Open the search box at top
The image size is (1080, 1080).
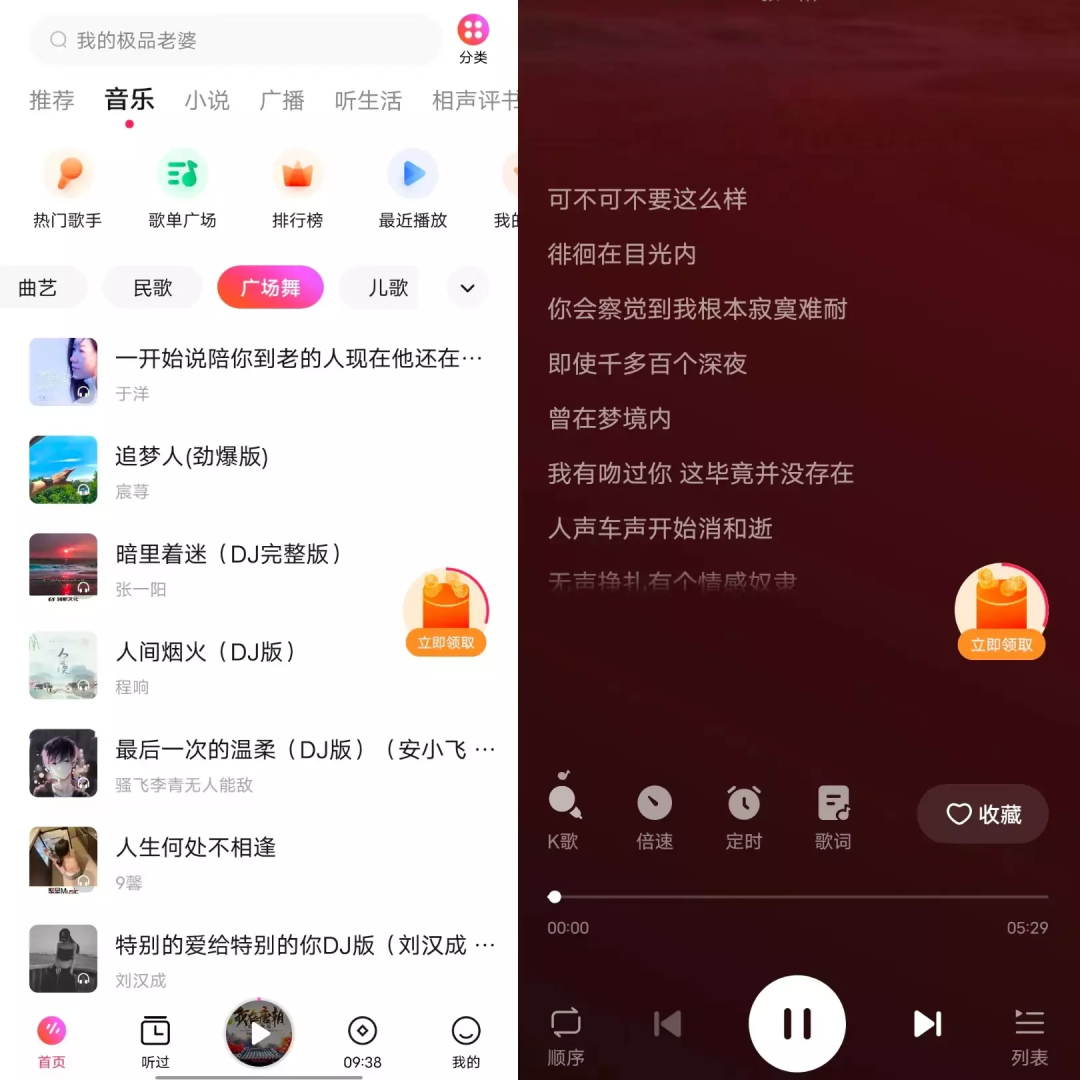(235, 40)
